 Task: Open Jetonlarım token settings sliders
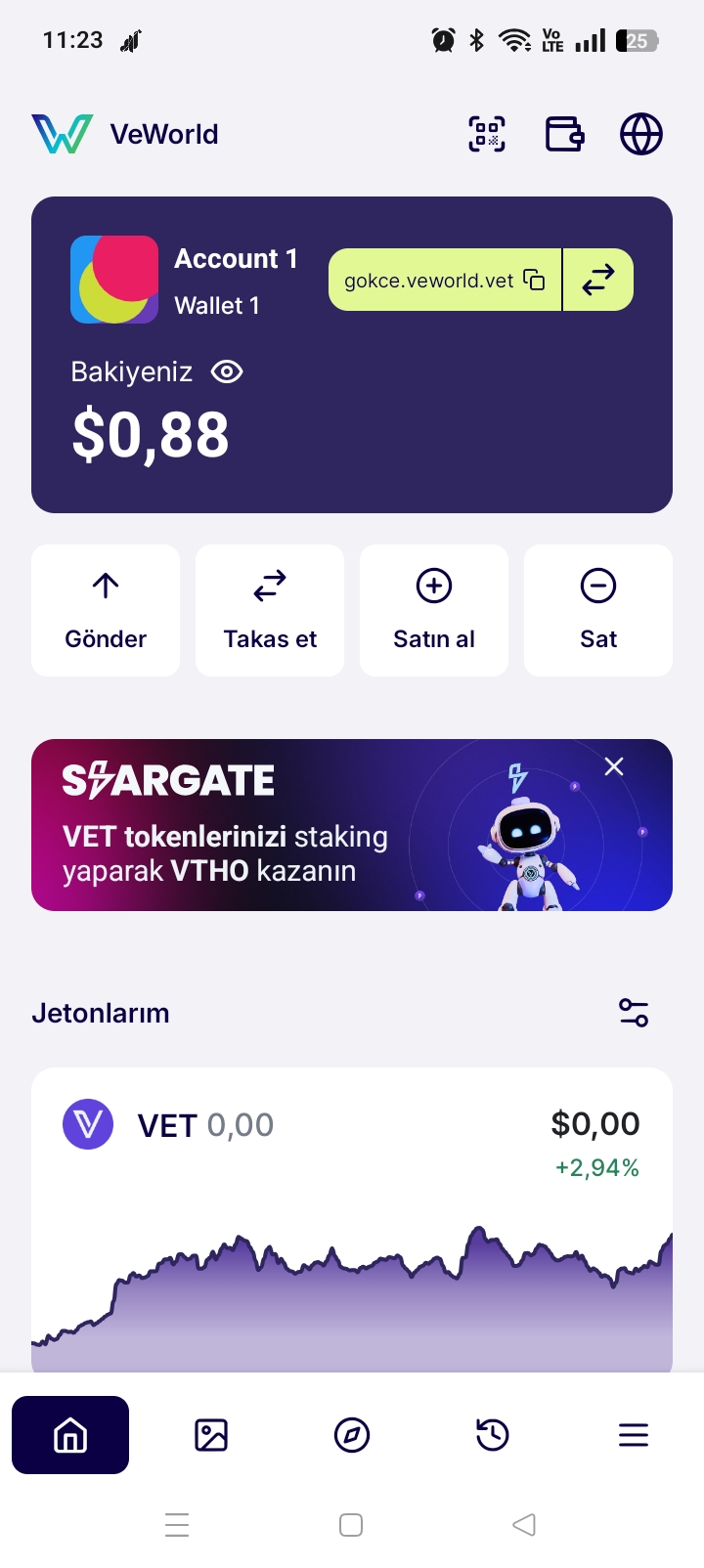634,1013
